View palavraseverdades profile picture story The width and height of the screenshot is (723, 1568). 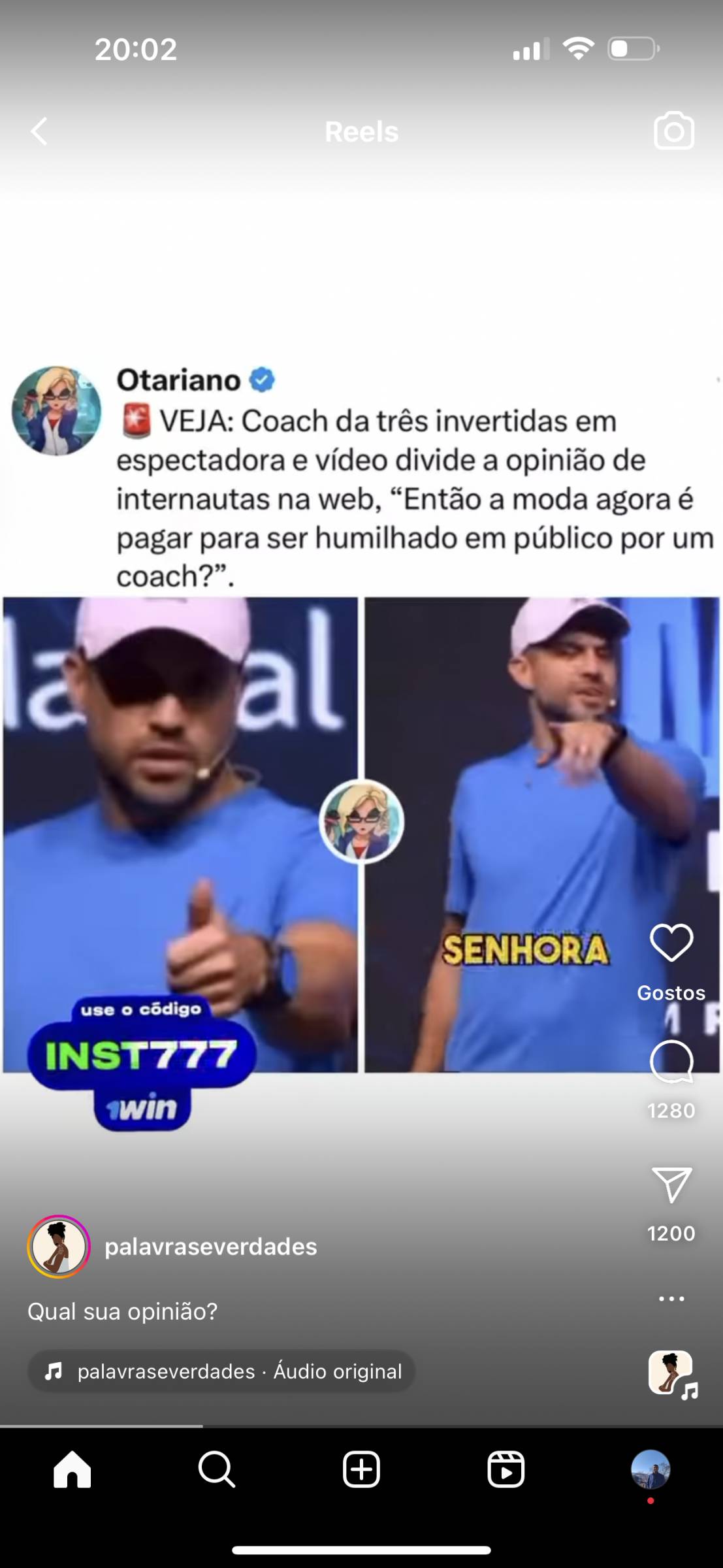[59, 1247]
